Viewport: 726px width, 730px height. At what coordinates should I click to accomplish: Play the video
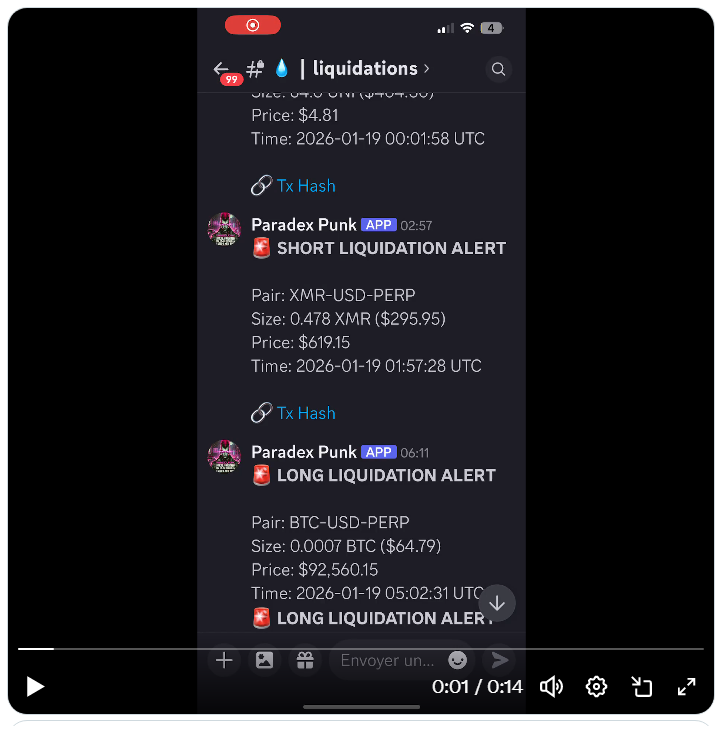[x=35, y=686]
